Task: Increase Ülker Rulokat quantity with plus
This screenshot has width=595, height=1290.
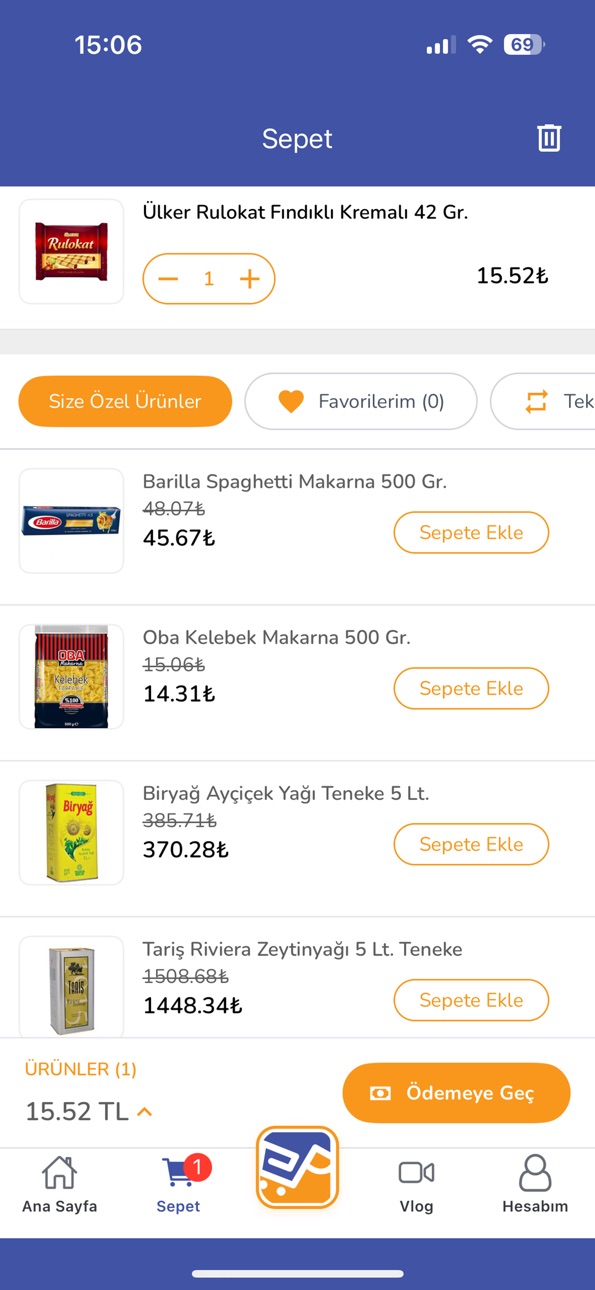Action: click(x=250, y=279)
